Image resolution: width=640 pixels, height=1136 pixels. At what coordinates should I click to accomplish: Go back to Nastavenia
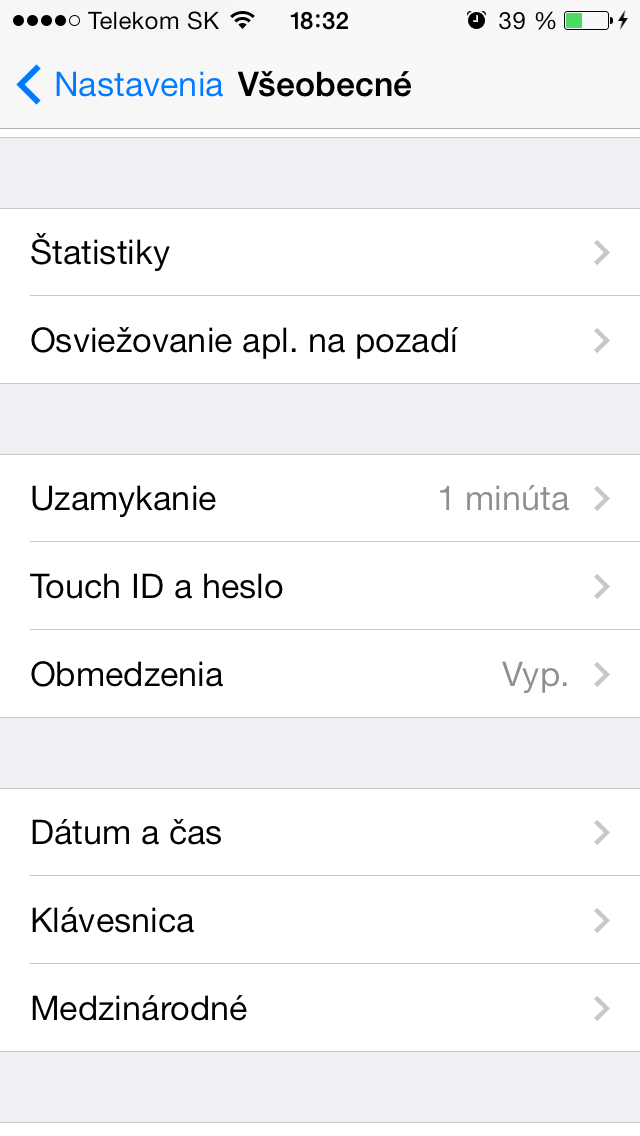120,85
